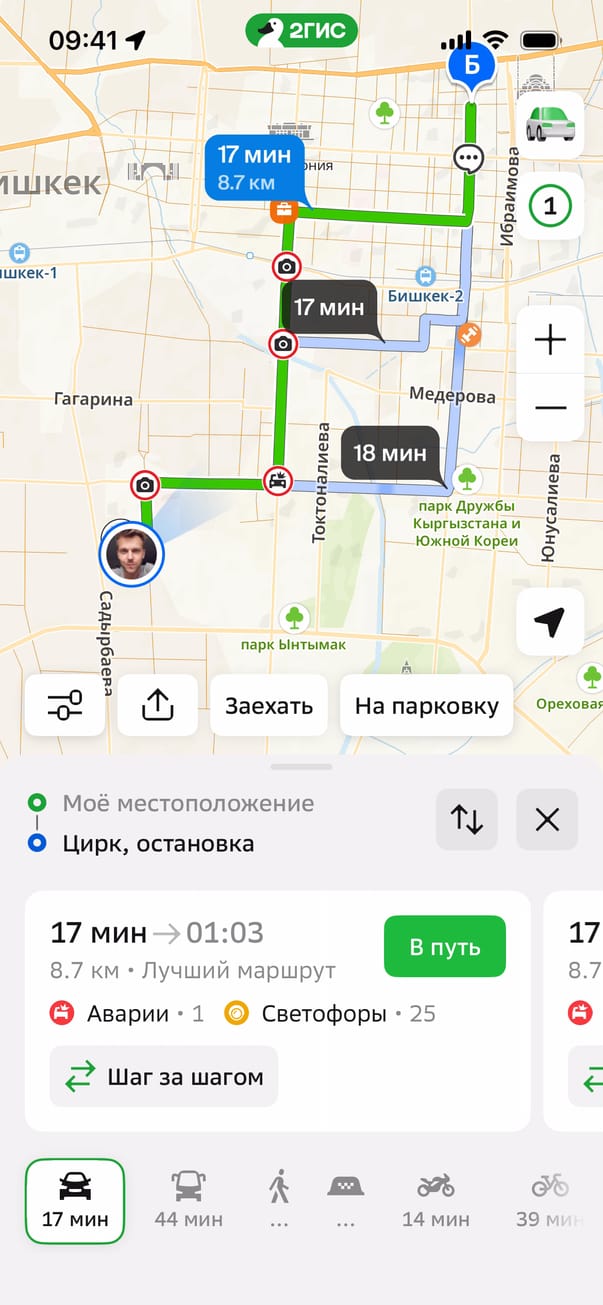The image size is (603, 1305).
Task: Open route settings filter
Action: point(65,706)
